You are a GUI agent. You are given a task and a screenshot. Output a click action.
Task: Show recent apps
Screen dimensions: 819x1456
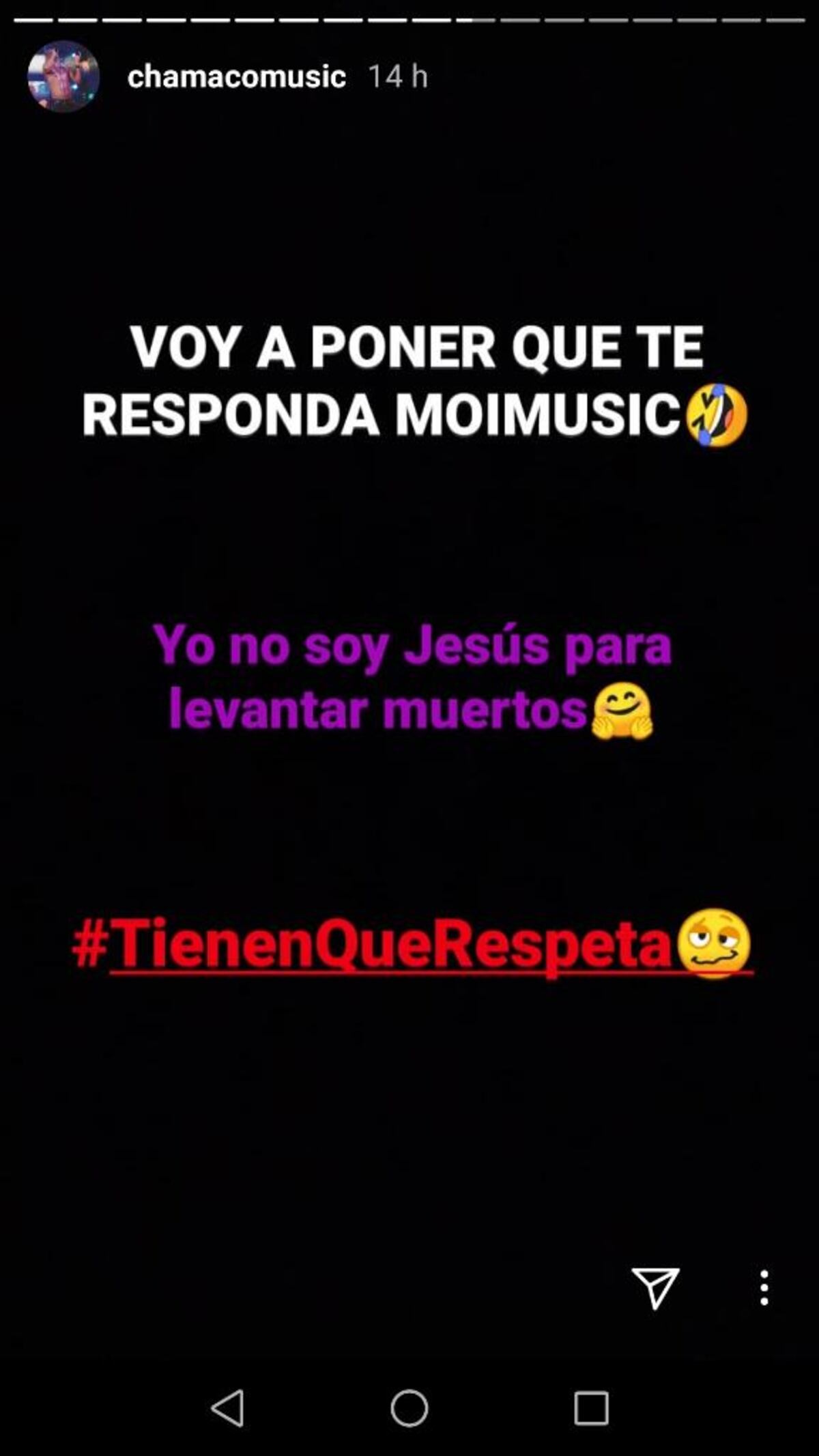pyautogui.click(x=591, y=1408)
